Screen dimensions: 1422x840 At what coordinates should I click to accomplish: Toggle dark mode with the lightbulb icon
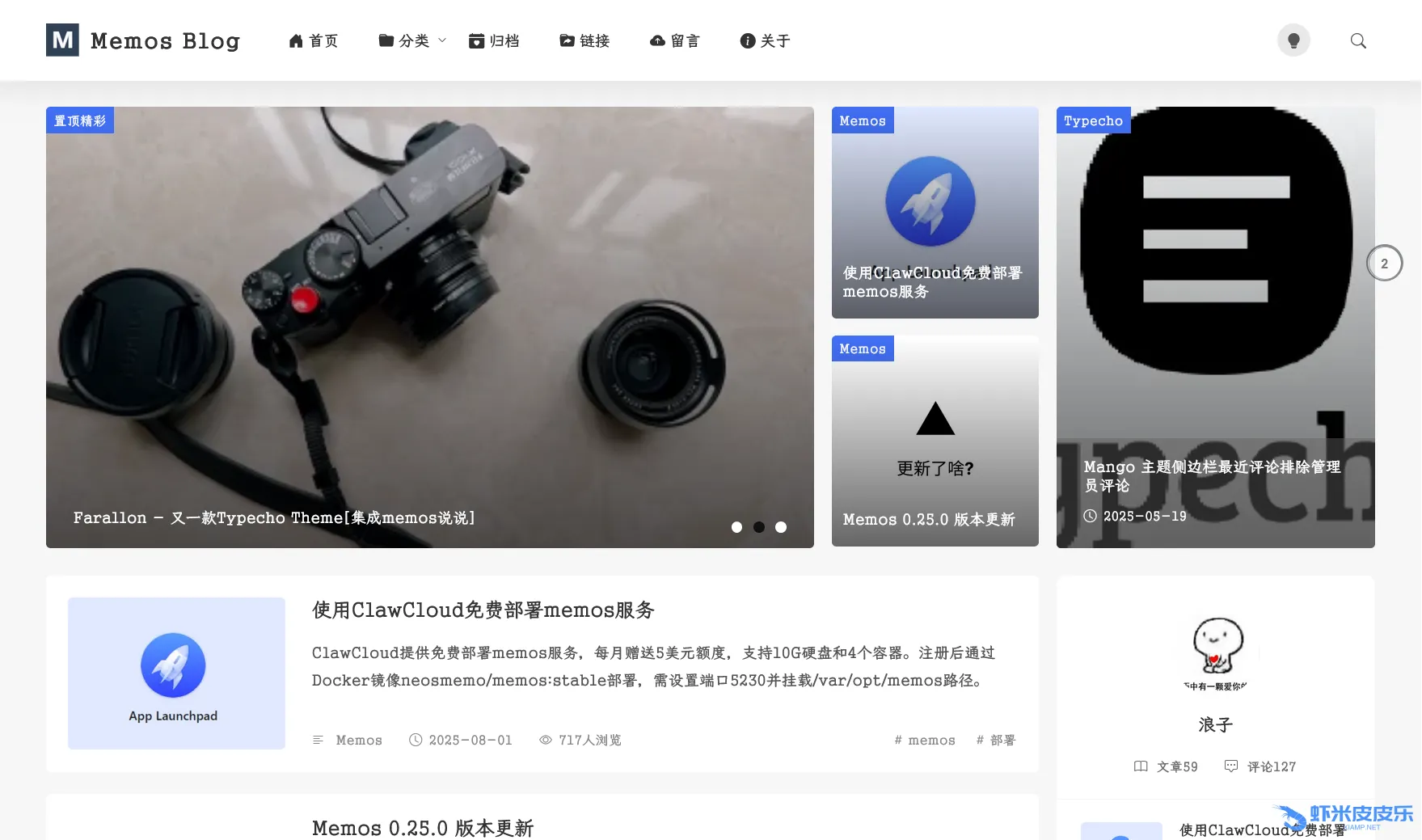point(1293,40)
